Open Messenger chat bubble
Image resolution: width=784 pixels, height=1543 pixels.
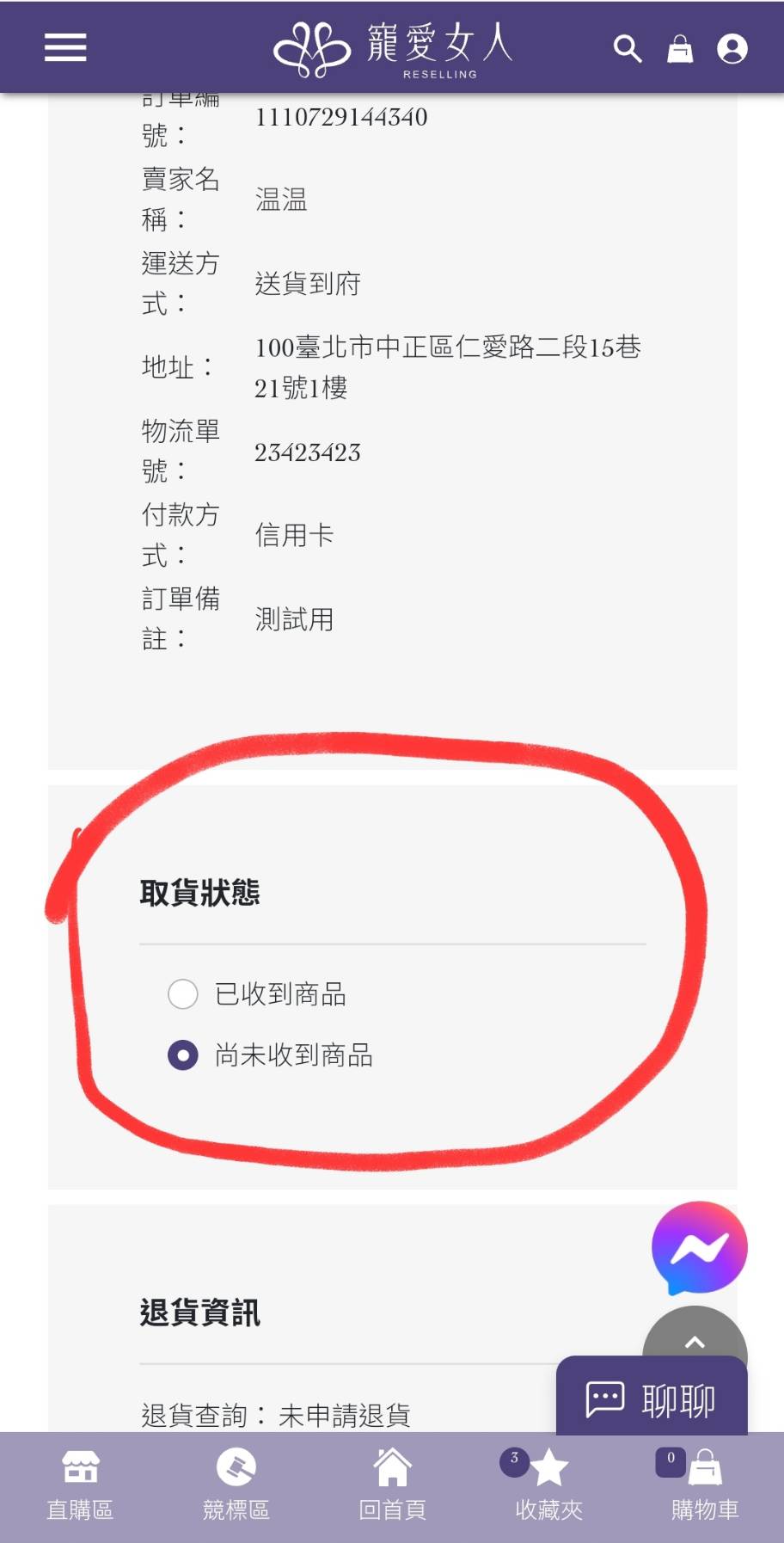coord(699,1248)
